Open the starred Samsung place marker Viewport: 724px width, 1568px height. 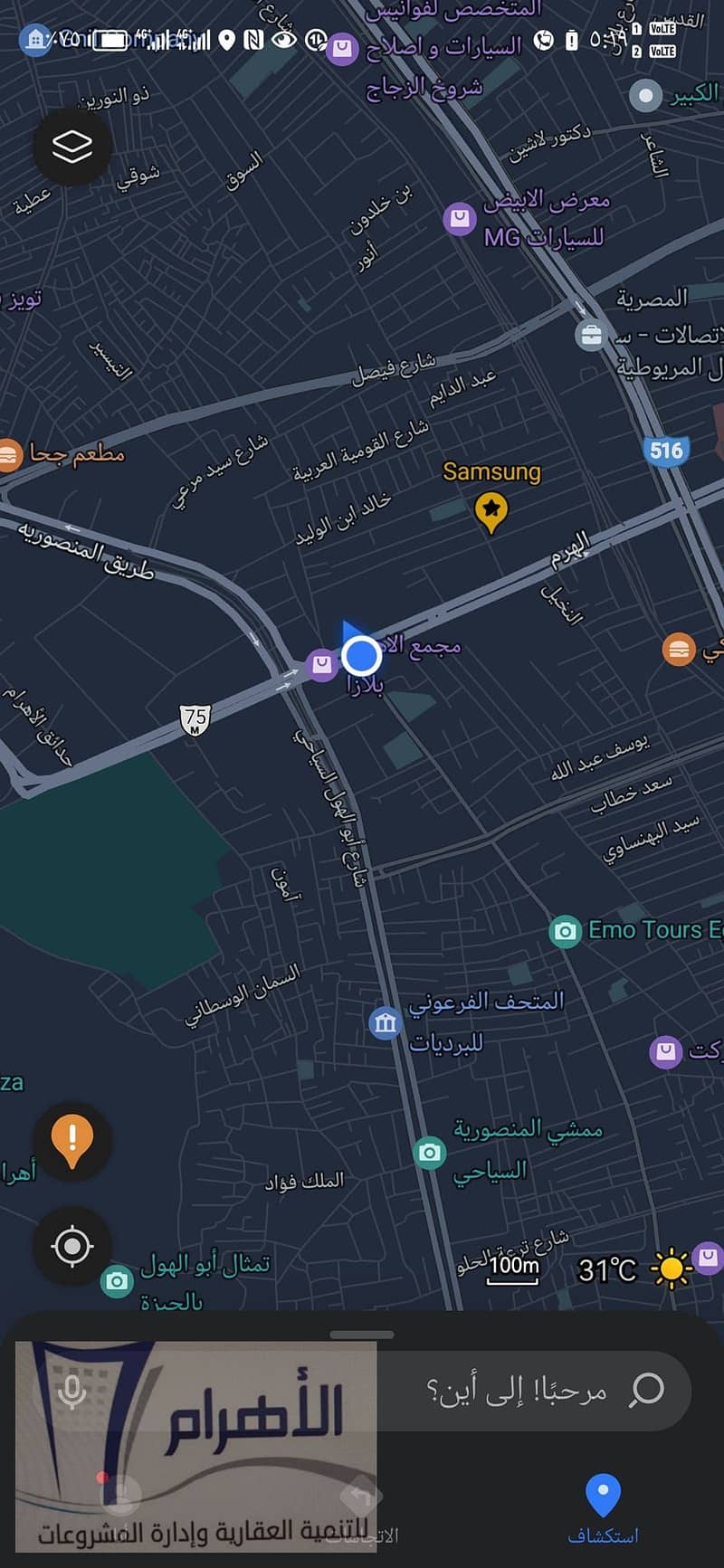[491, 511]
